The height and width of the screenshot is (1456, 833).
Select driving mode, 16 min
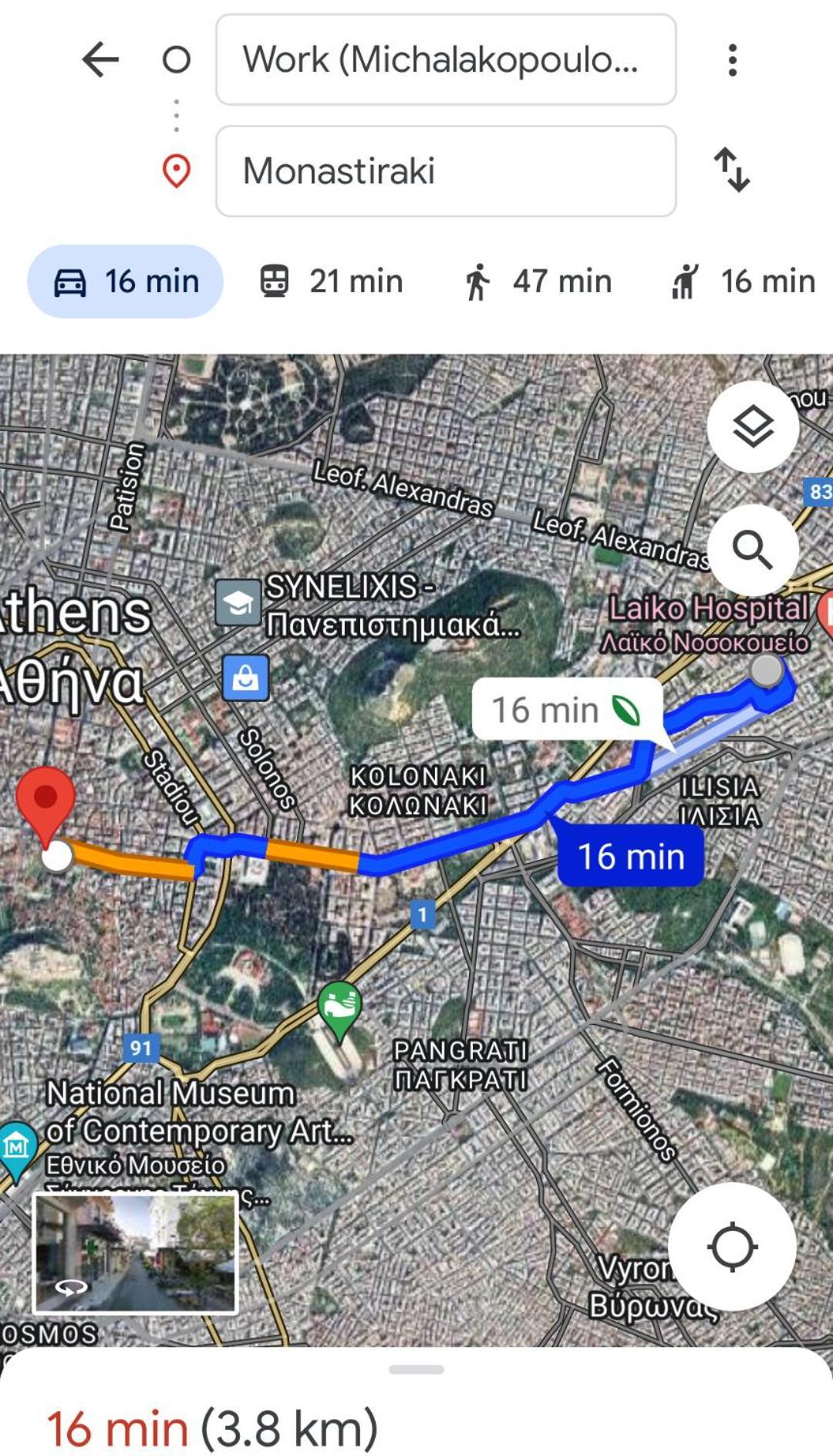click(126, 281)
